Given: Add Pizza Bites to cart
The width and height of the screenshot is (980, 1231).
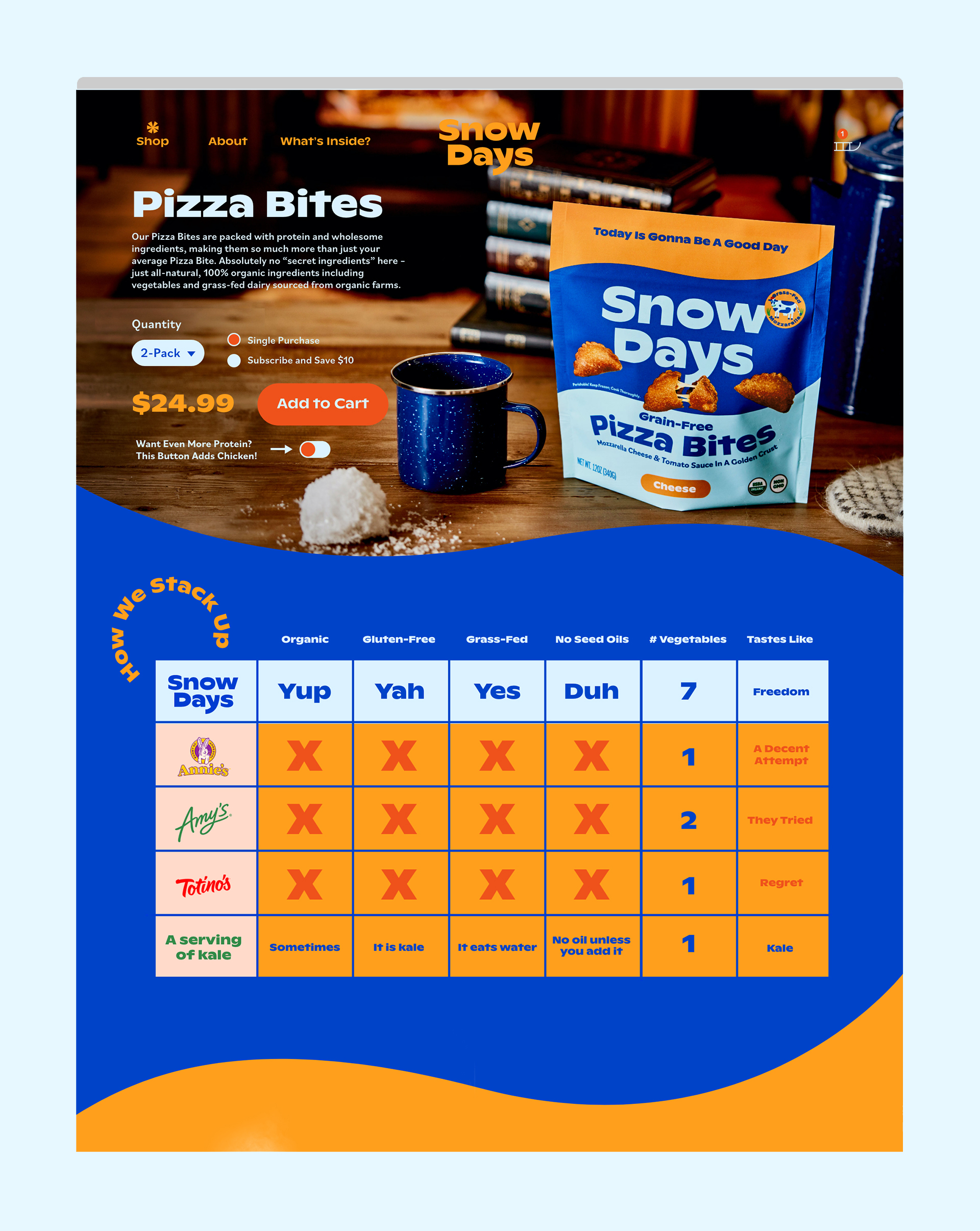Looking at the screenshot, I should (x=323, y=404).
